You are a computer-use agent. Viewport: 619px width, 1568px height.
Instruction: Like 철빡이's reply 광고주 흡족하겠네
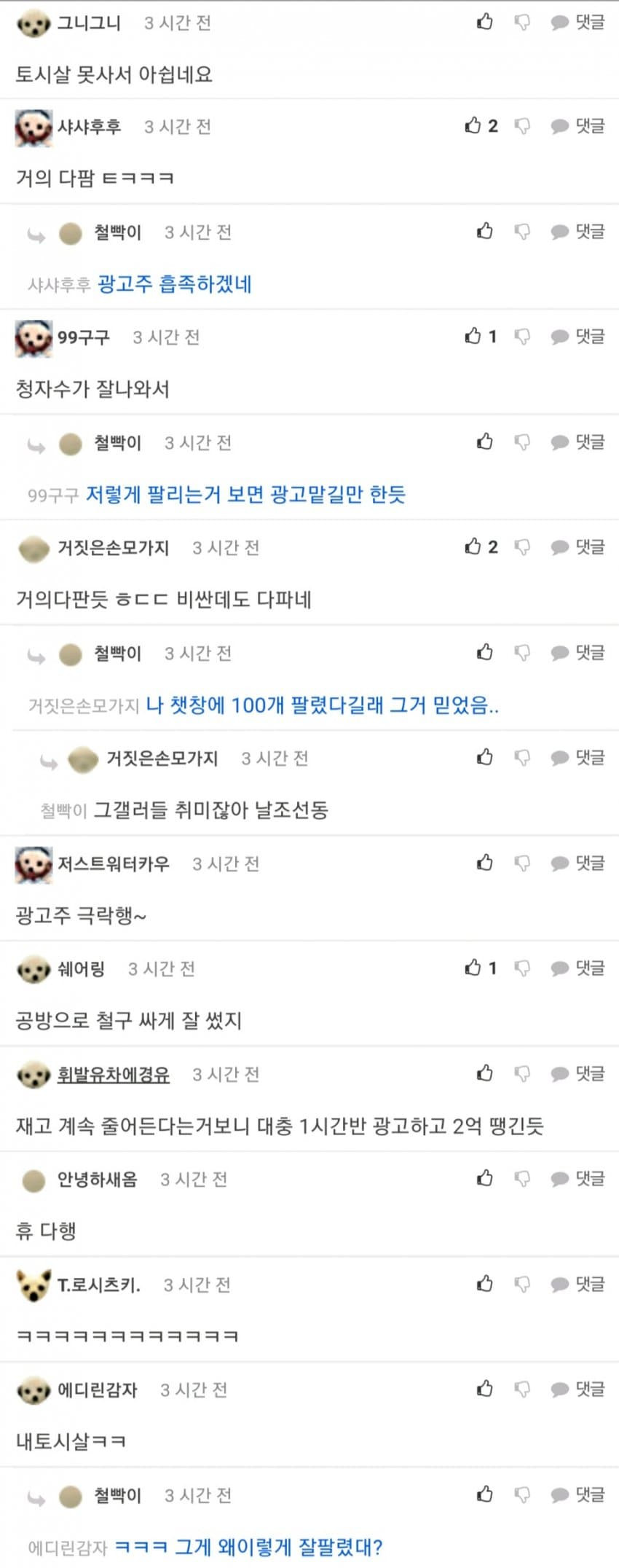(484, 231)
